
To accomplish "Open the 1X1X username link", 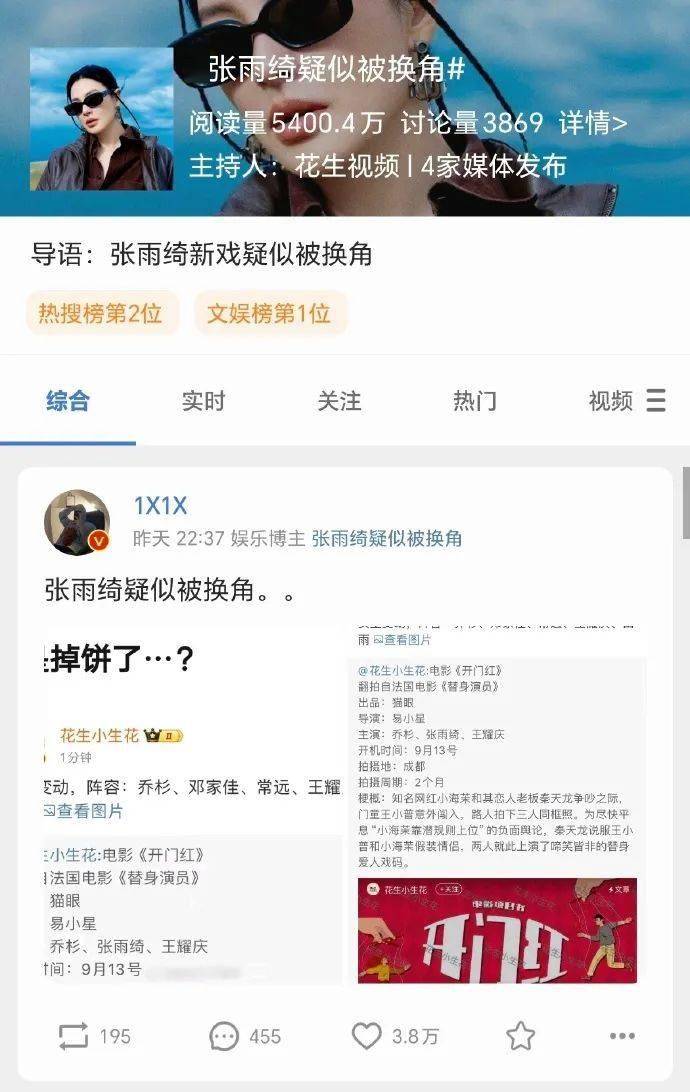I will 161,506.
